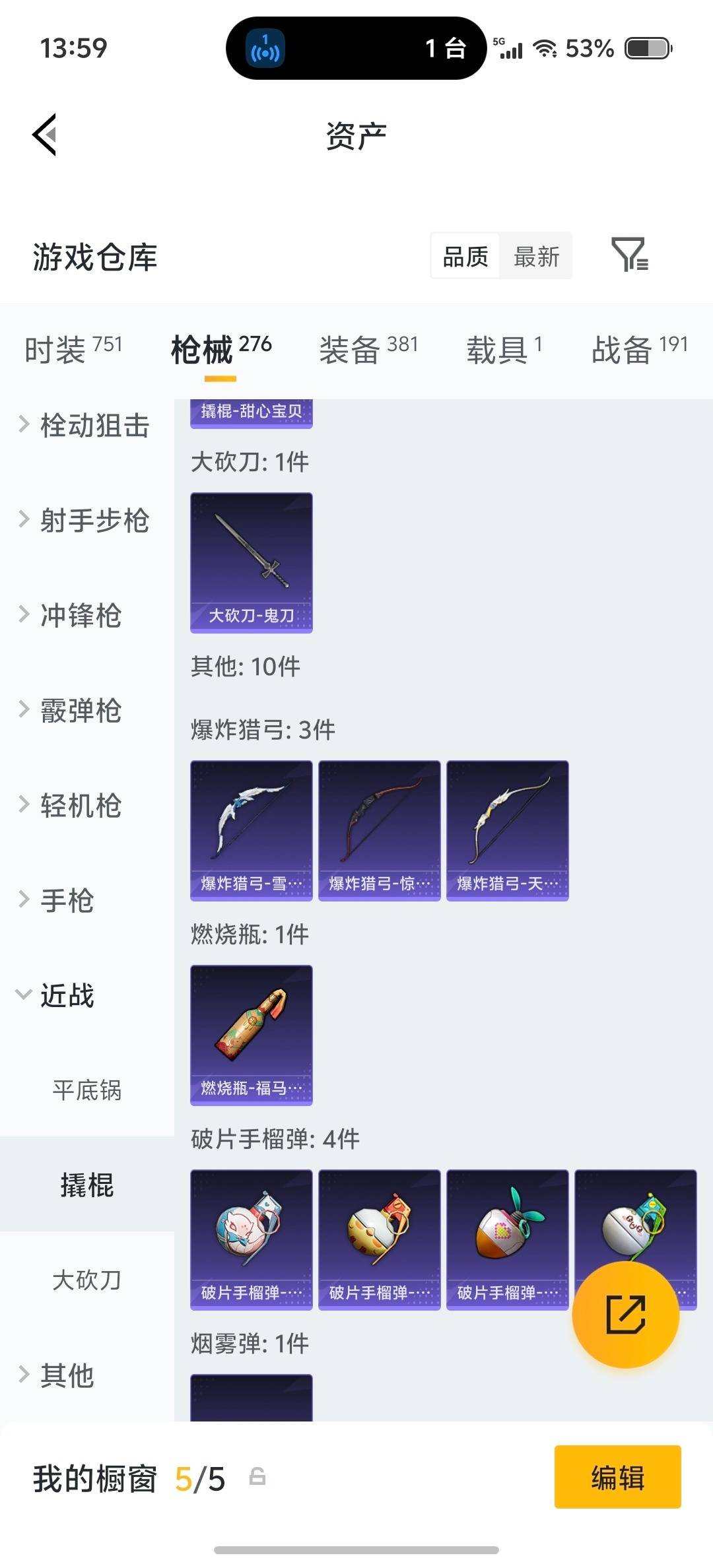Toggle sorting to 品质
The width and height of the screenshot is (713, 1568).
(x=464, y=256)
